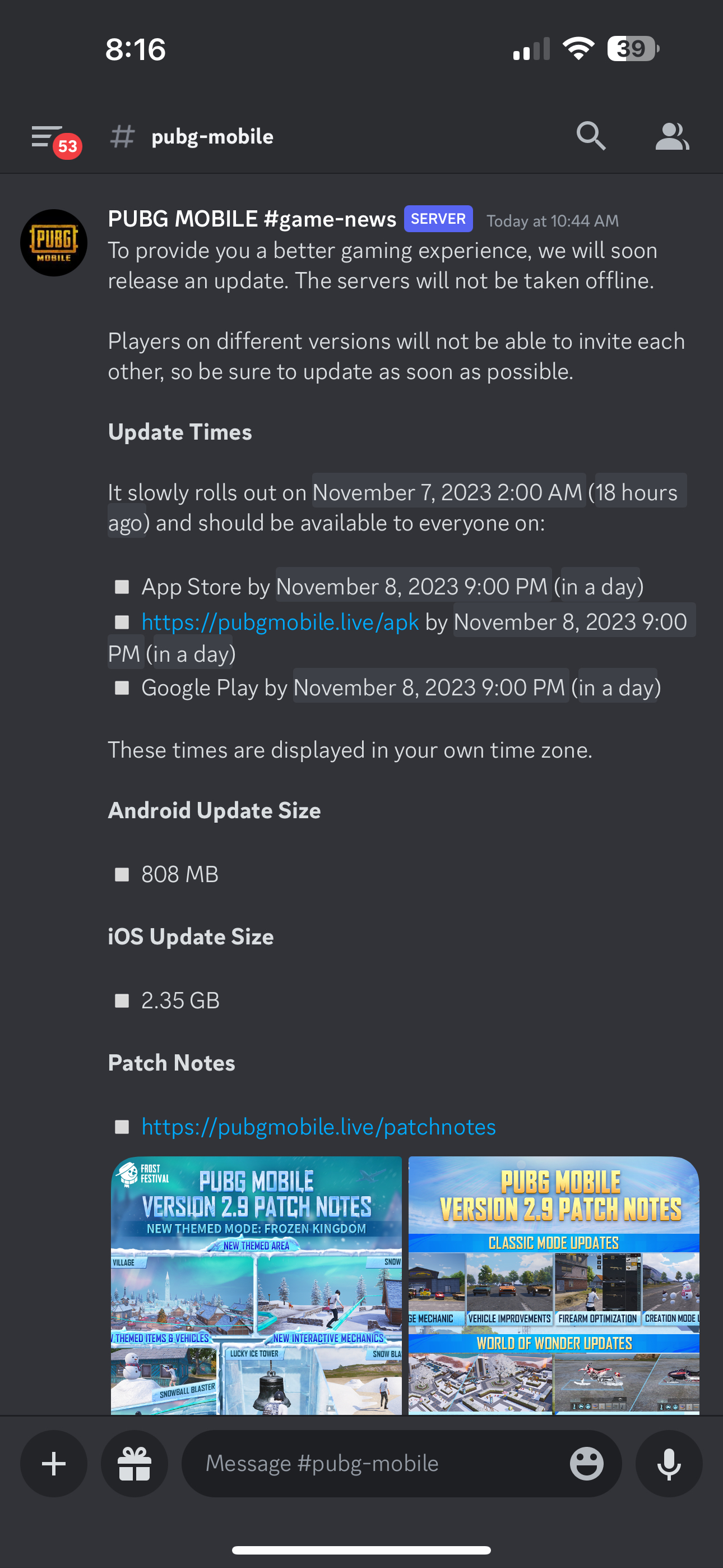Open the gift button
The height and width of the screenshot is (1568, 723).
(x=135, y=1463)
